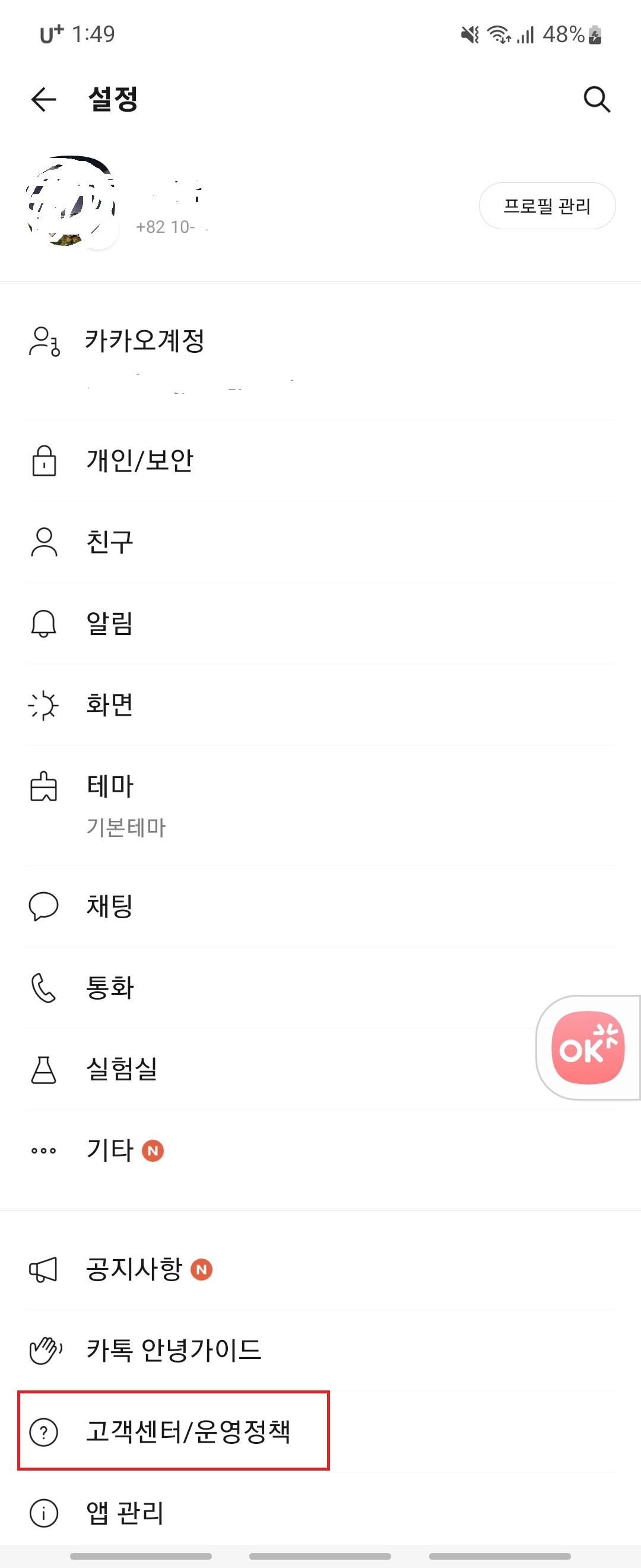The height and width of the screenshot is (1568, 641).
Task: Tap the bell icon for notification settings
Action: pos(43,622)
